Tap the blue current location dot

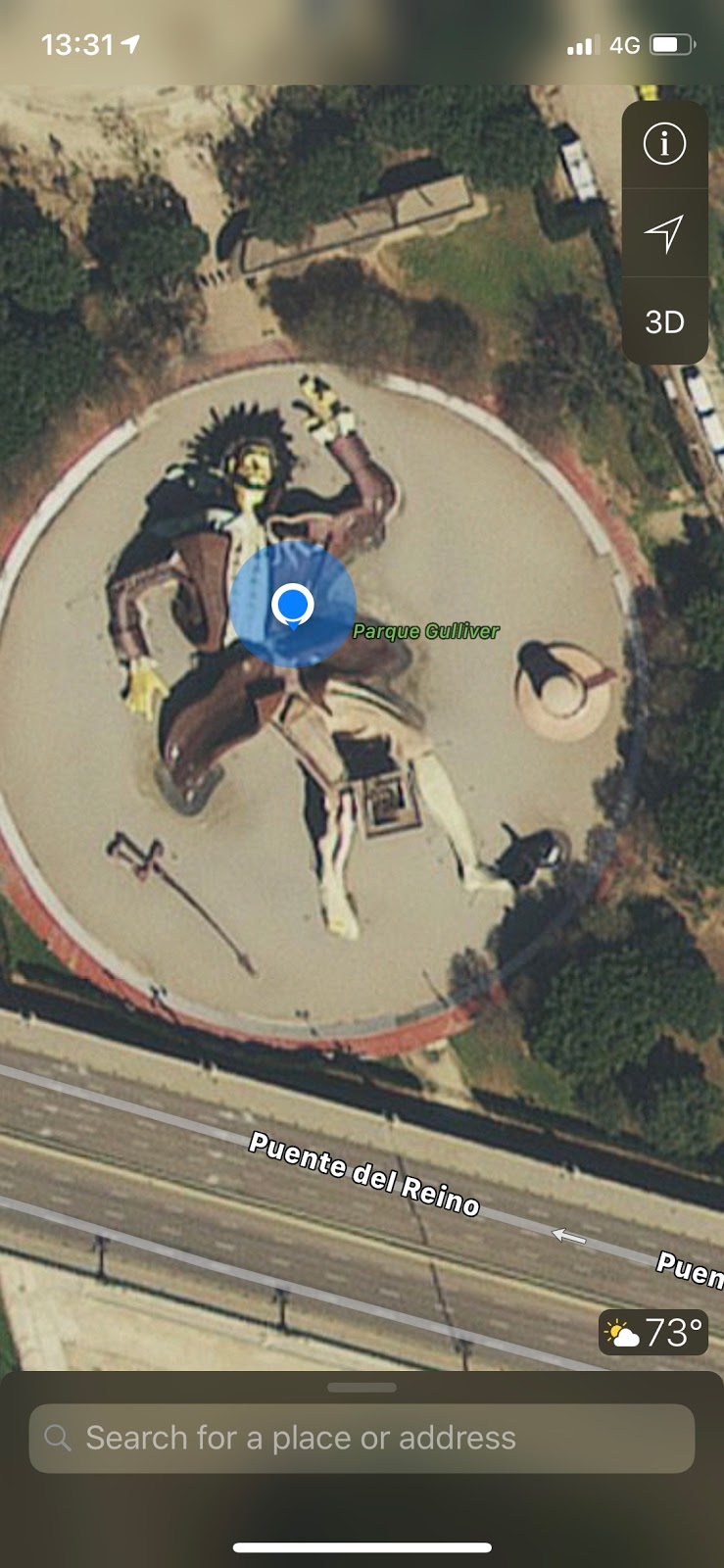[292, 605]
